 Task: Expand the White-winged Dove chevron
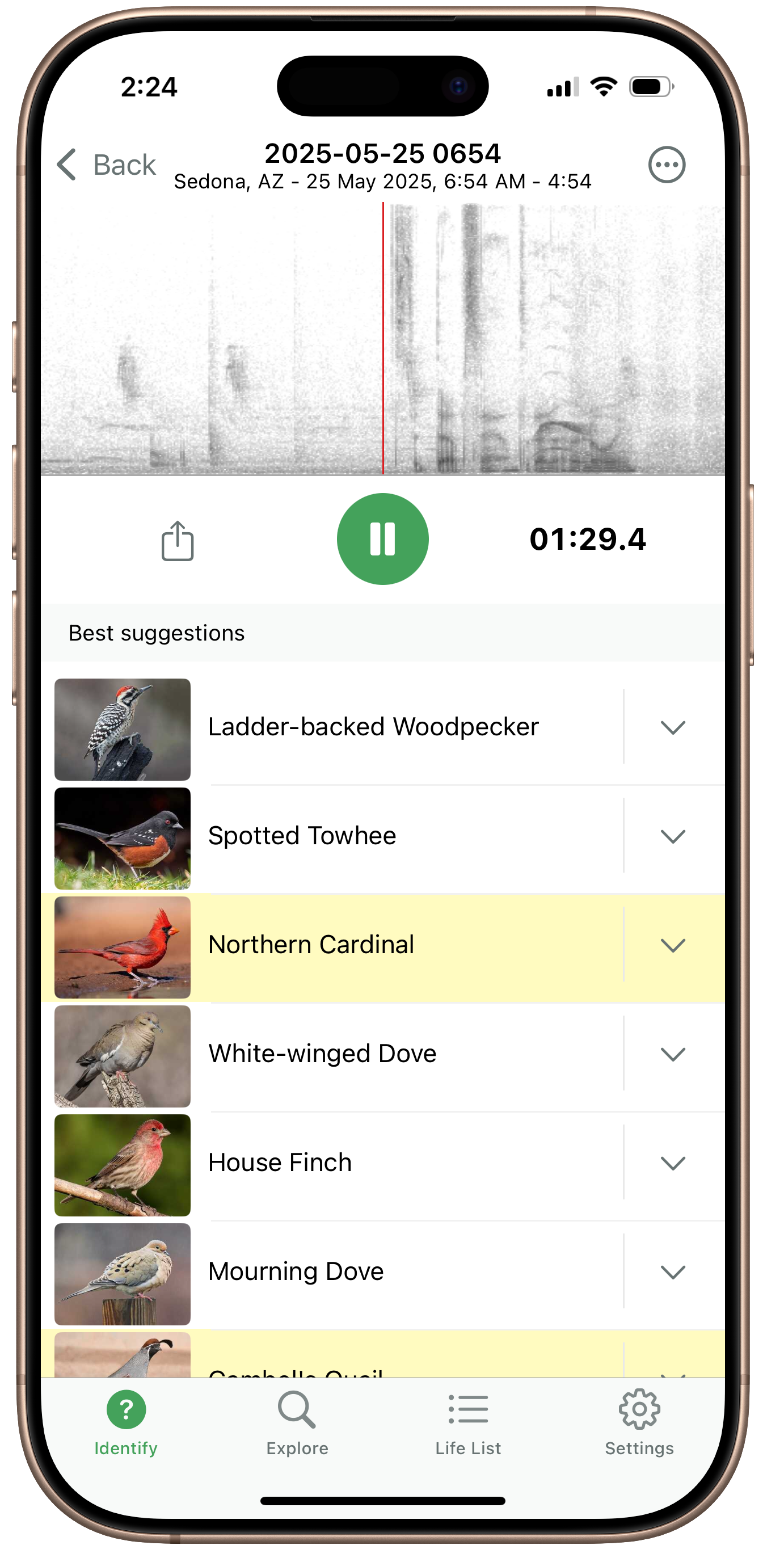tap(673, 1054)
